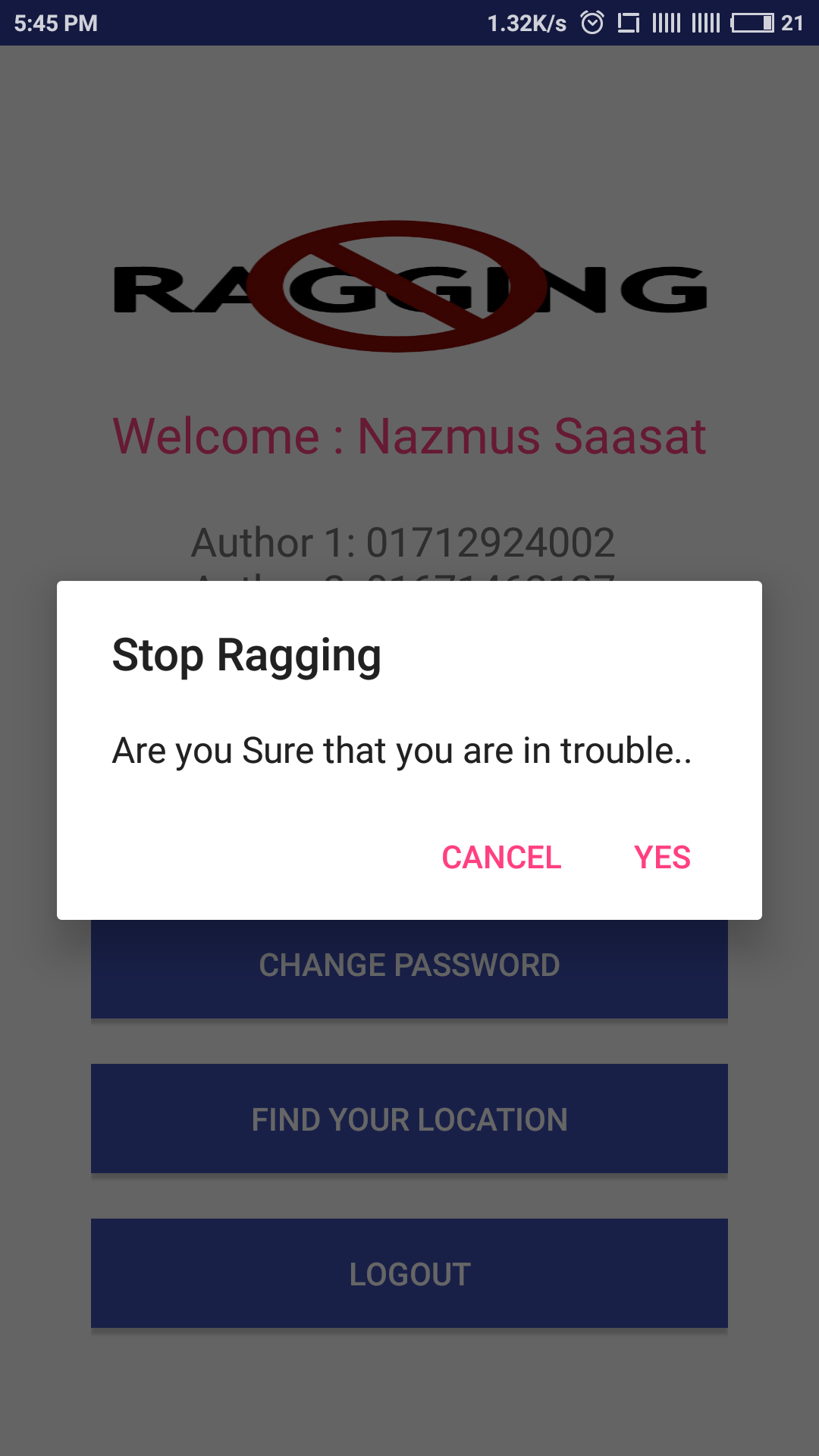The image size is (819, 1456).
Task: Confirm trouble by tapping YES
Action: click(x=662, y=858)
